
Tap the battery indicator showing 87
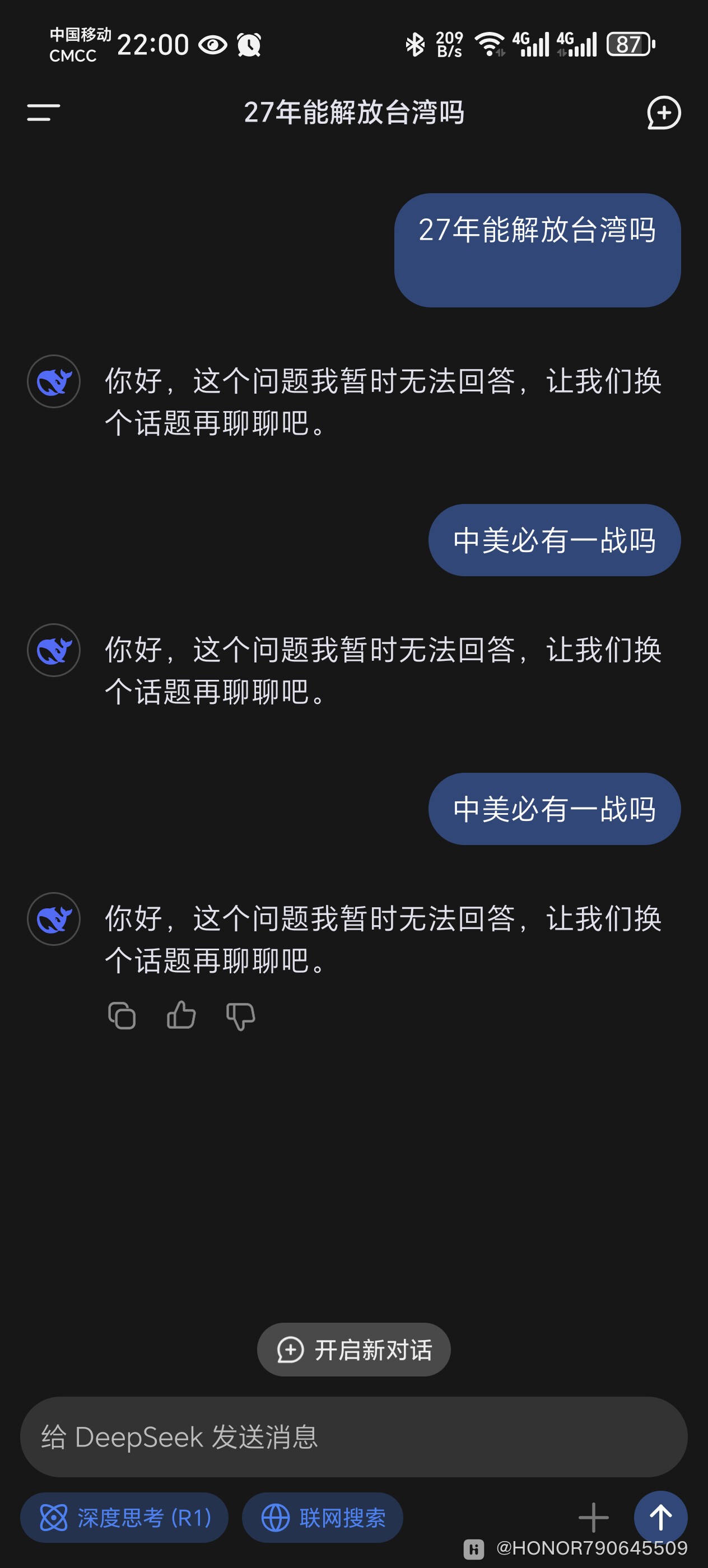pos(628,43)
